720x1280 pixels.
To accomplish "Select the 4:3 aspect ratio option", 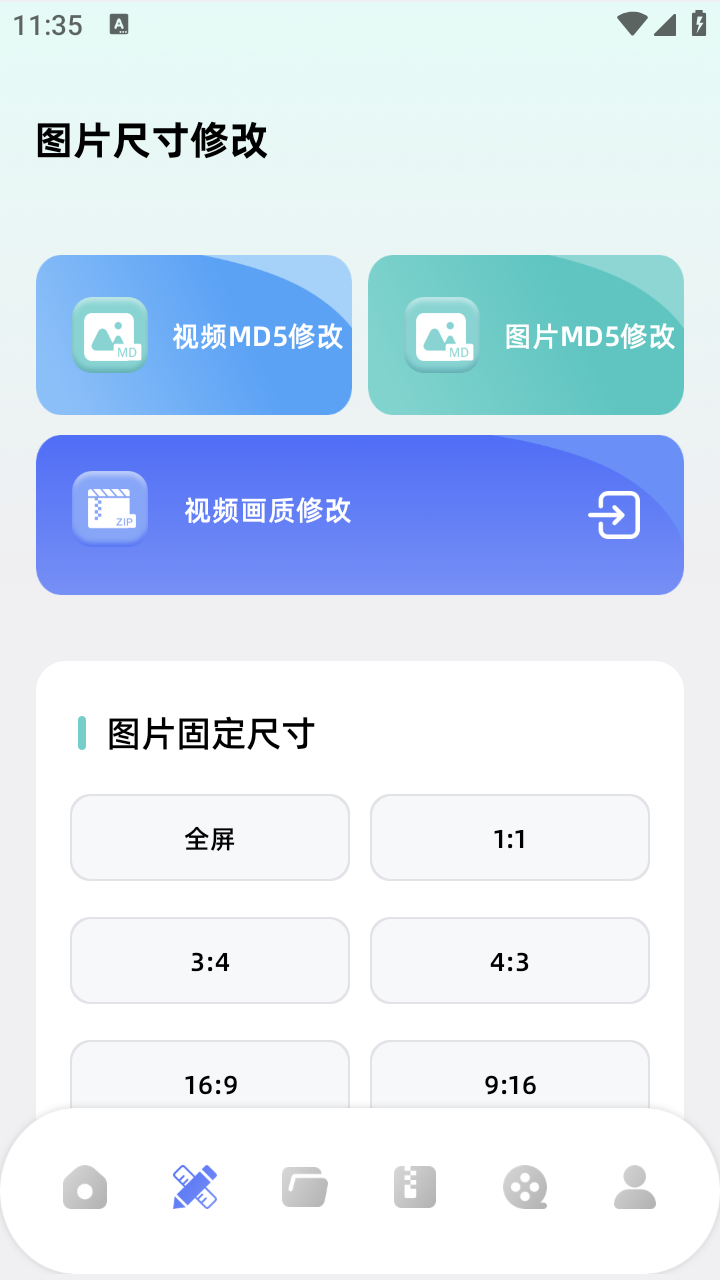I will (510, 961).
